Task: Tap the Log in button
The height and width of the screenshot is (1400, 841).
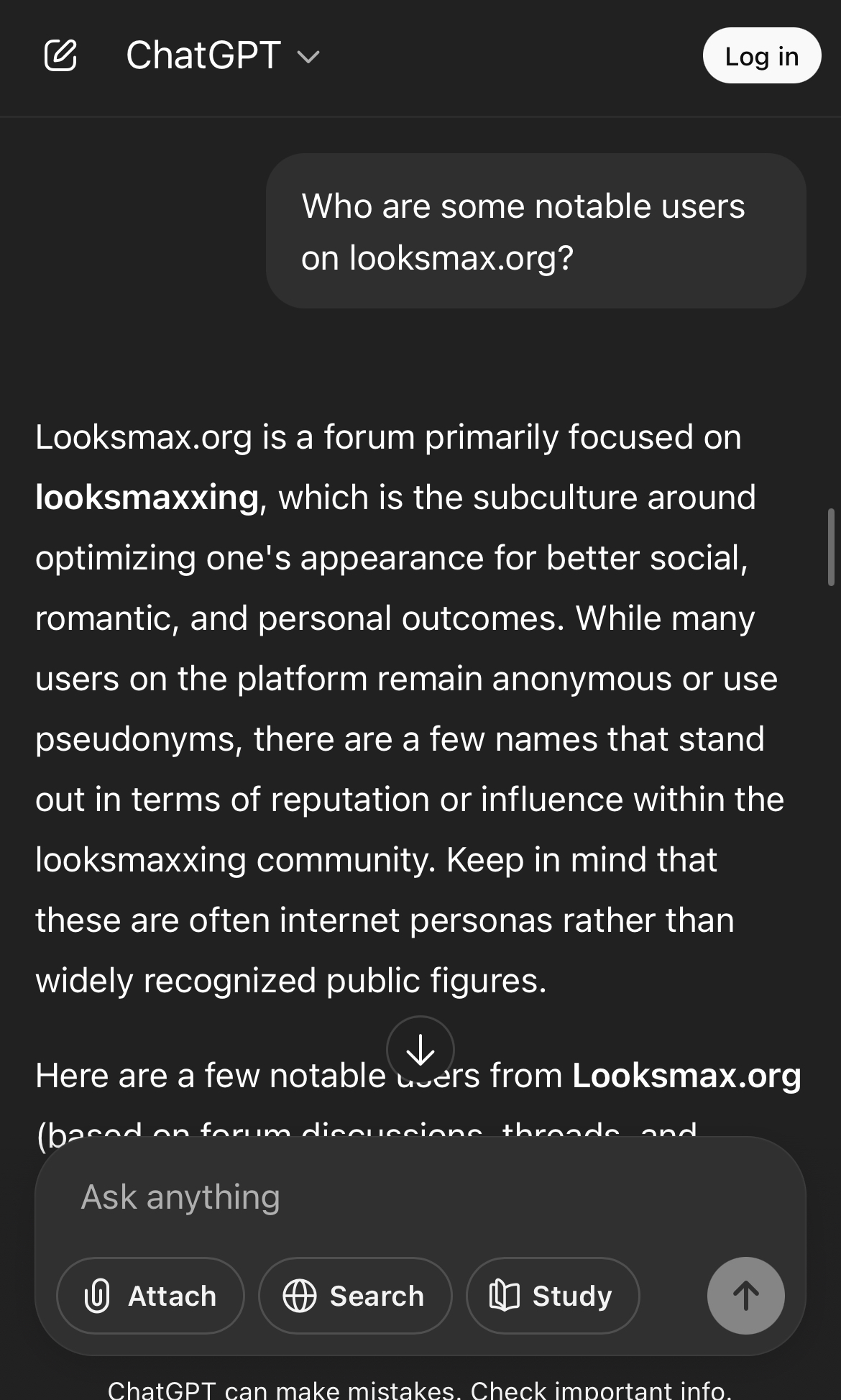Action: tap(761, 56)
